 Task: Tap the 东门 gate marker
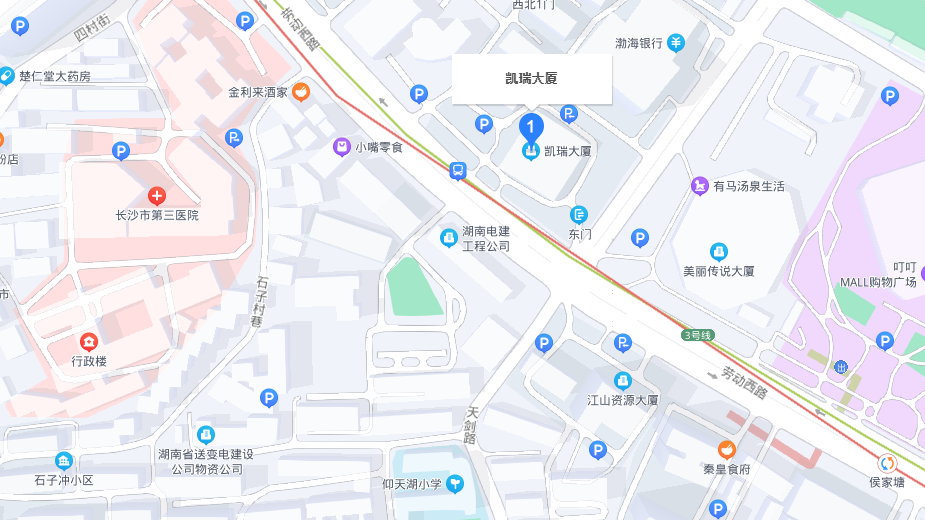tap(580, 215)
